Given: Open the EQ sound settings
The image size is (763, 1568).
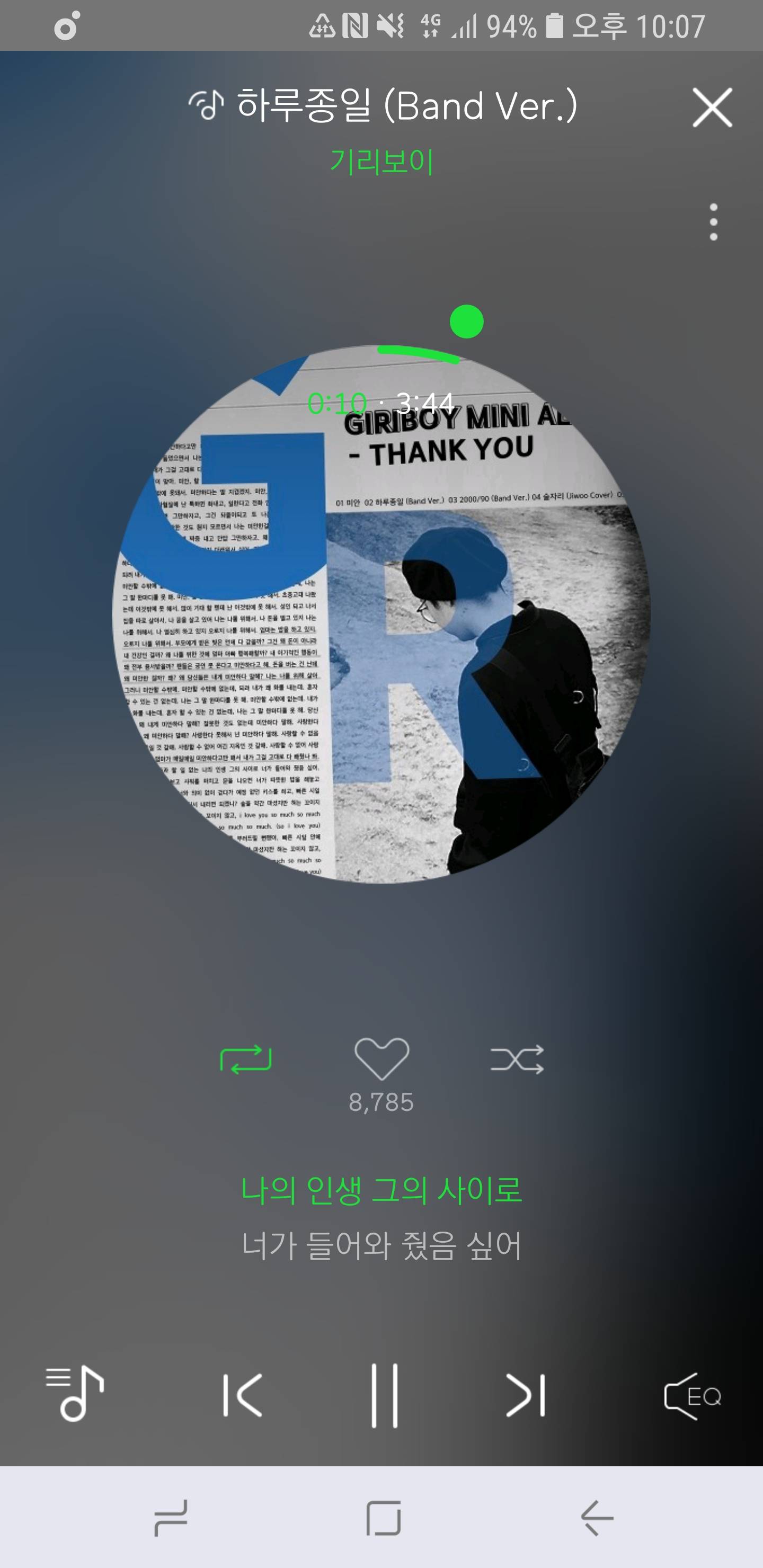Looking at the screenshot, I should (693, 1396).
